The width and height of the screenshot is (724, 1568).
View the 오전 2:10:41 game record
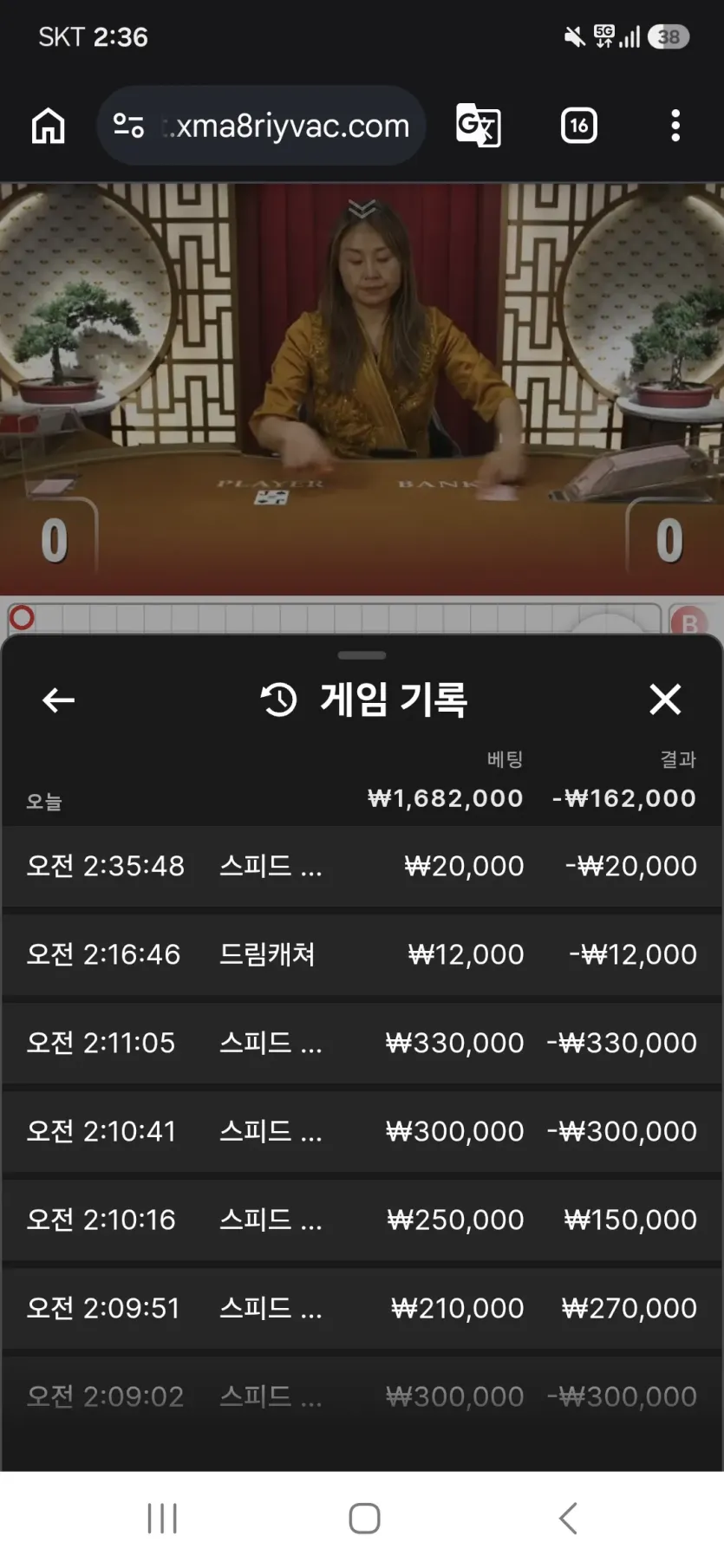pyautogui.click(x=362, y=1131)
